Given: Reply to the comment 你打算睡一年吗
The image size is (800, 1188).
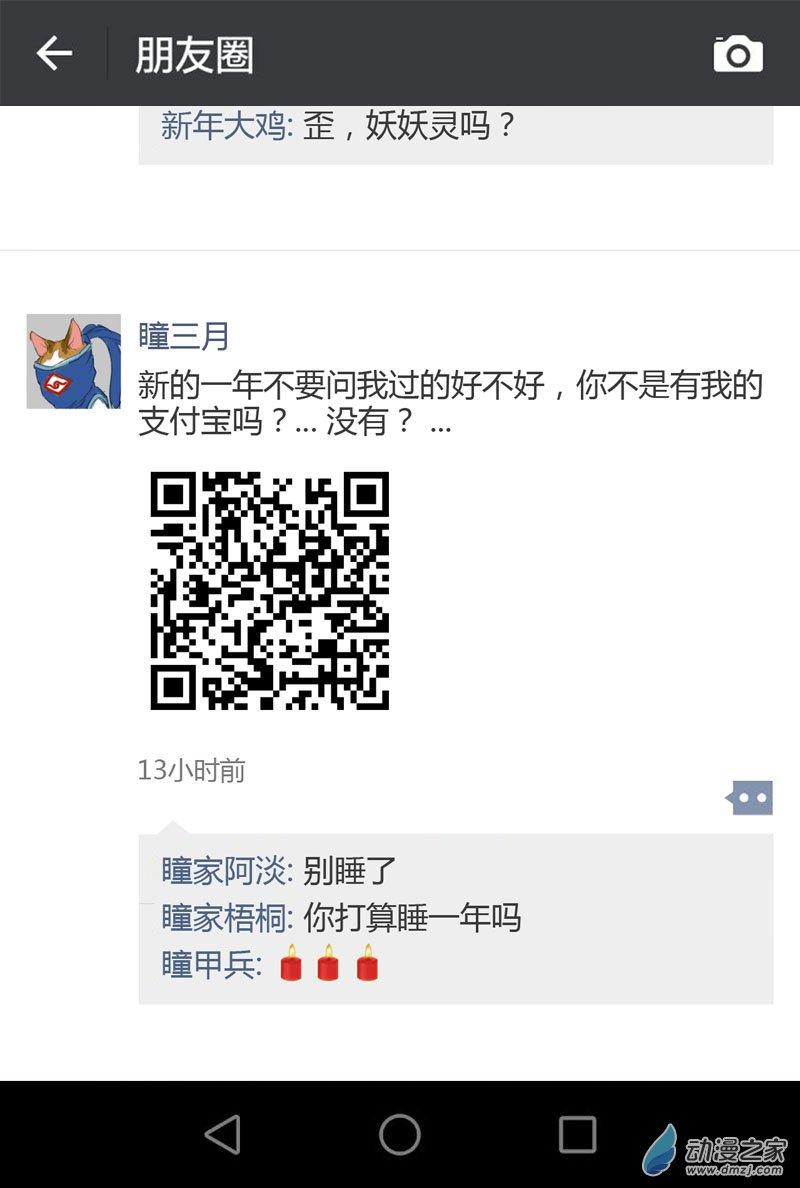Looking at the screenshot, I should (412, 918).
